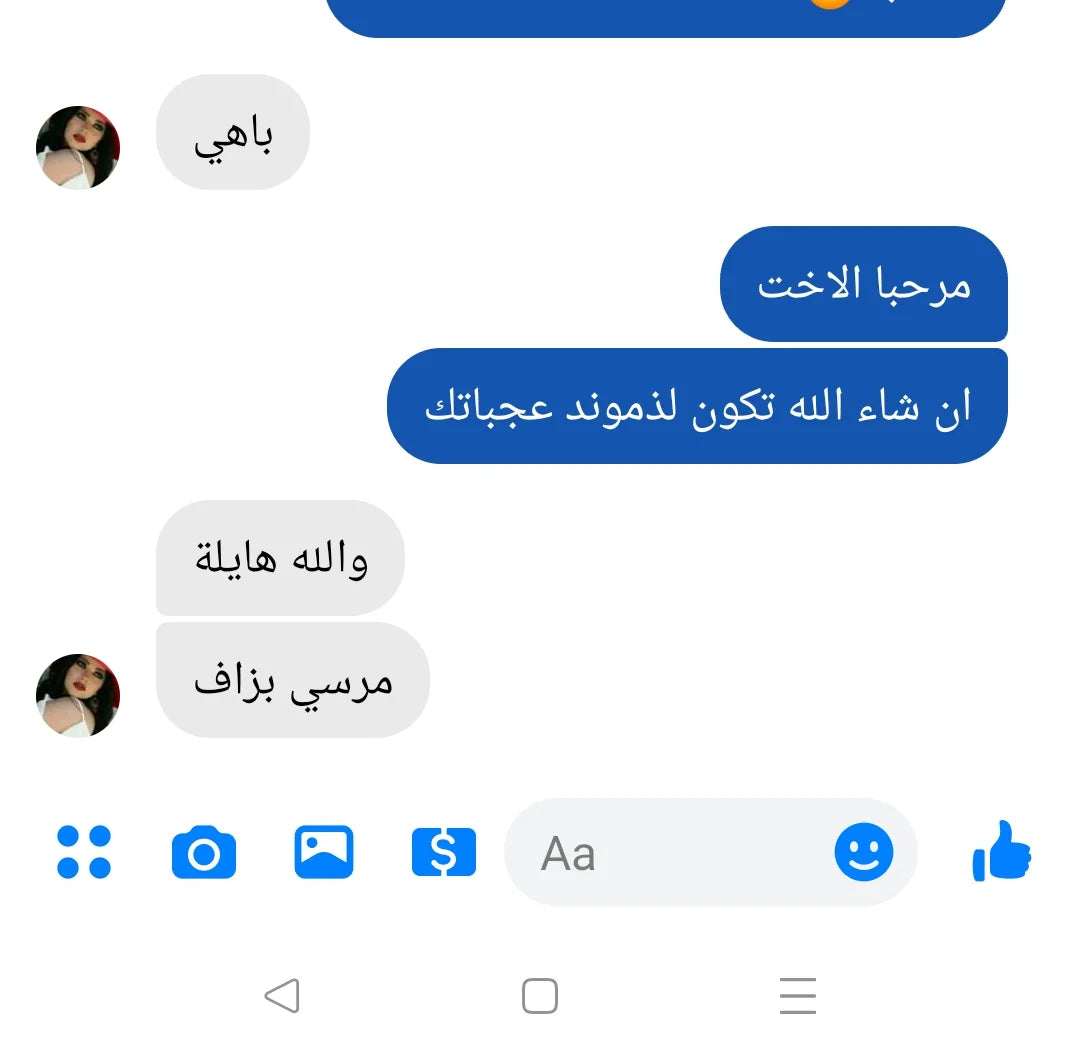This screenshot has height=1062, width=1080.
Task: Open the emoji picker smiley
Action: pos(863,852)
